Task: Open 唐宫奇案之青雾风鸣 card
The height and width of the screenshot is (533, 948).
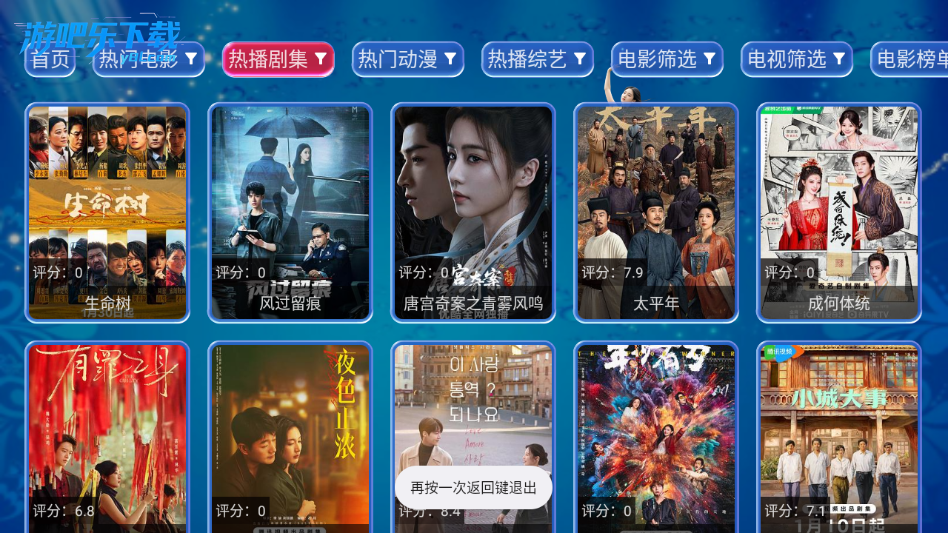Action: pyautogui.click(x=473, y=212)
